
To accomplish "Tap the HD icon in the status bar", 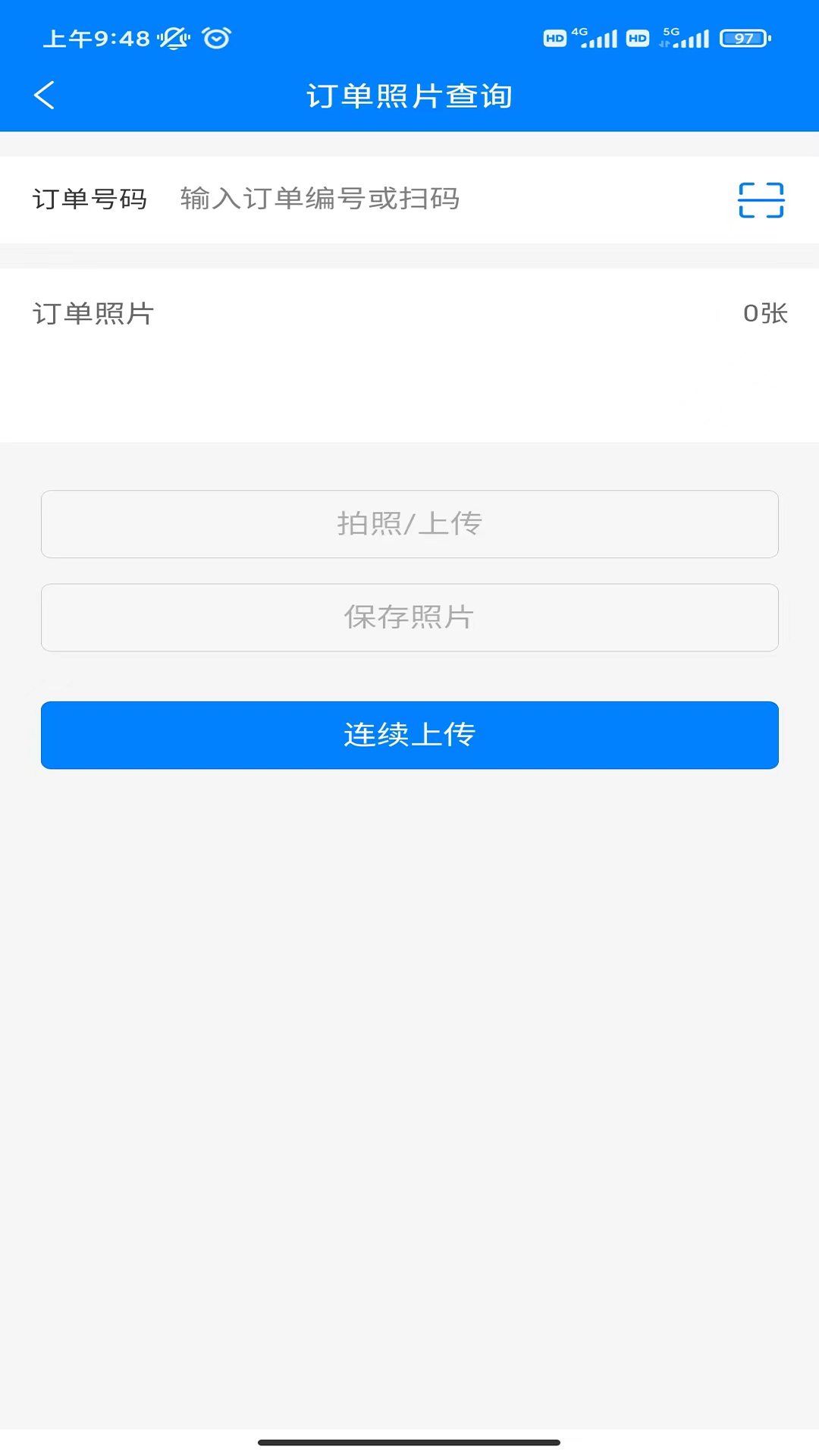I will (554, 38).
